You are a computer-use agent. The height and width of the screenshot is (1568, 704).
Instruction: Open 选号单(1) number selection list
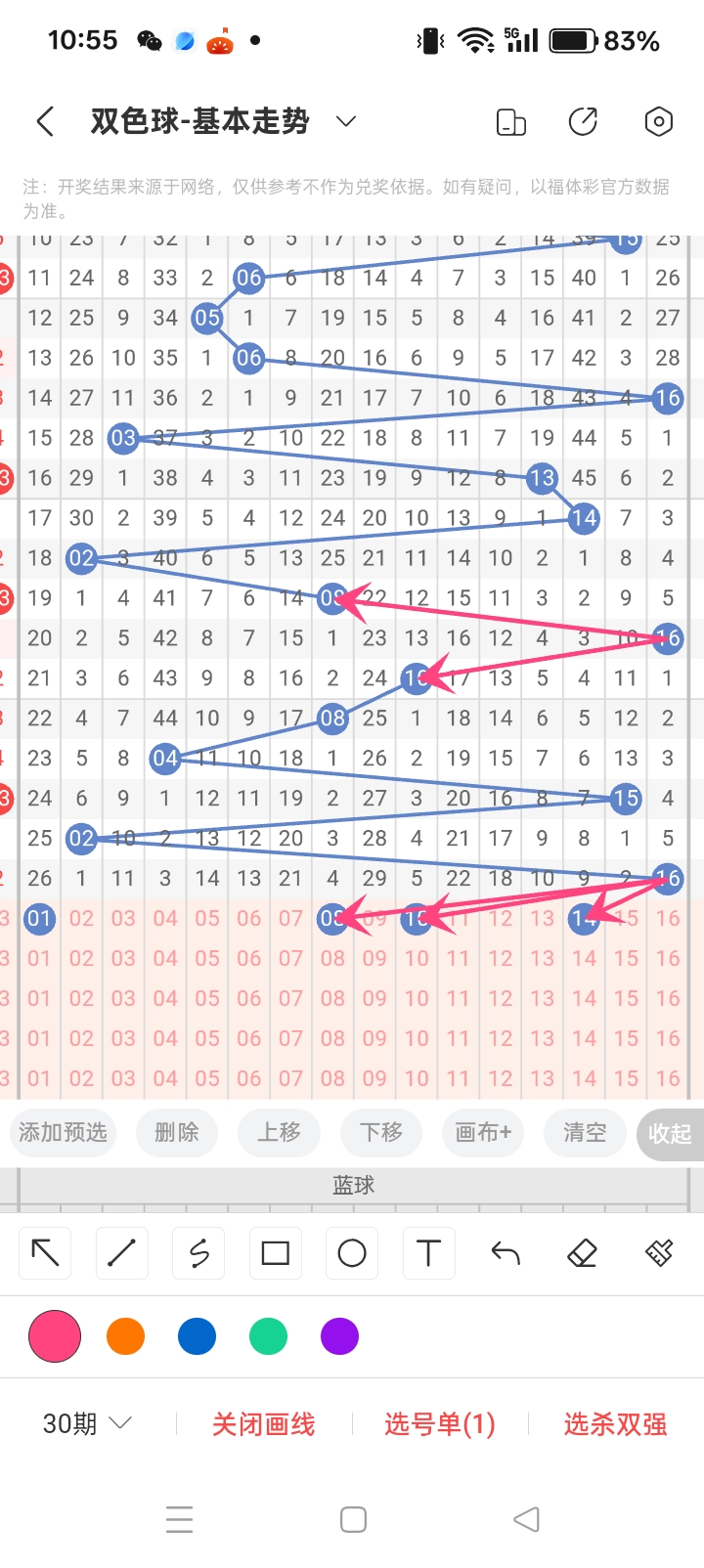(x=440, y=1424)
